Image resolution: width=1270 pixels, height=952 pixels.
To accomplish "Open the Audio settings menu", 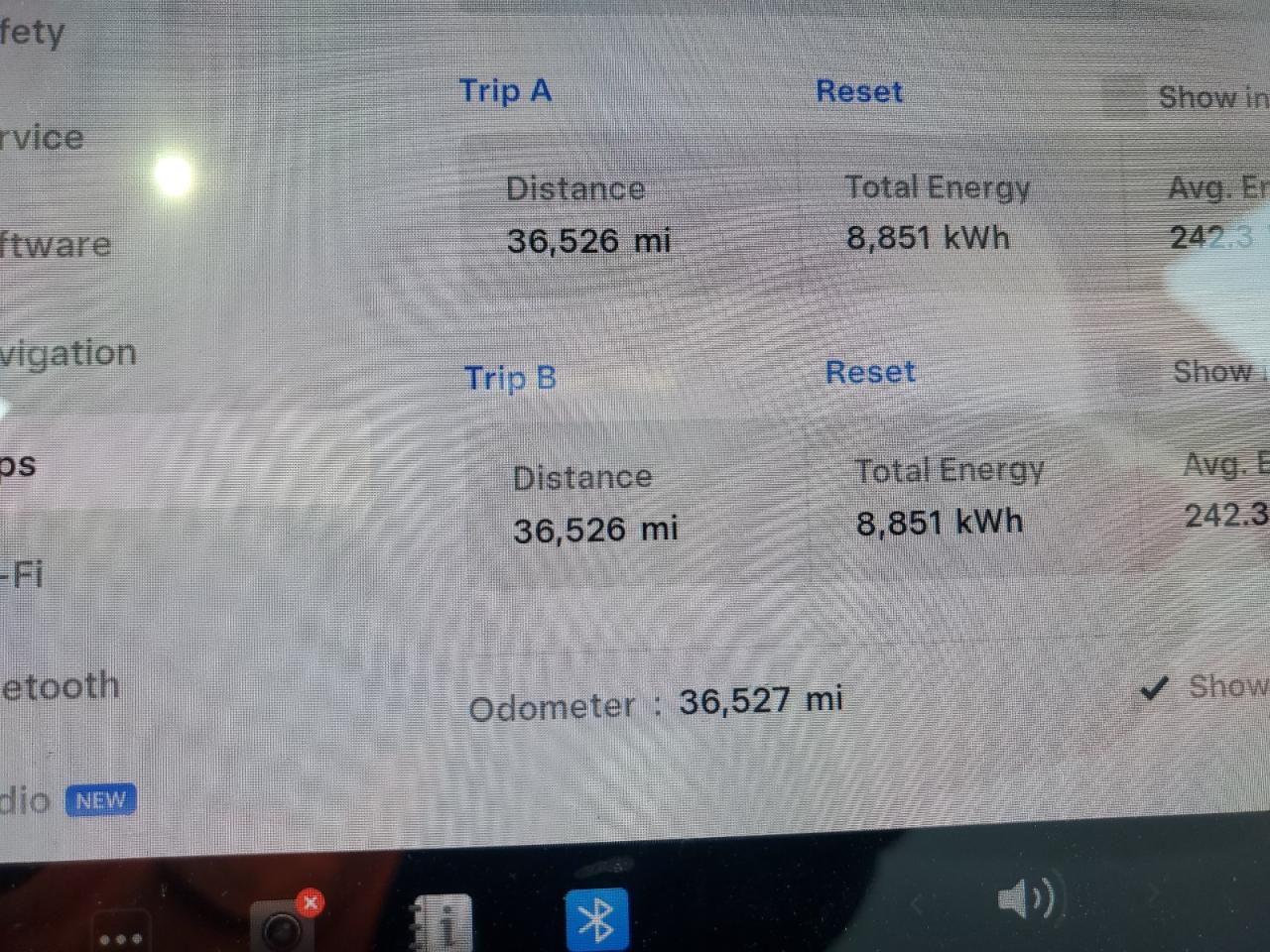I will [x=26, y=800].
